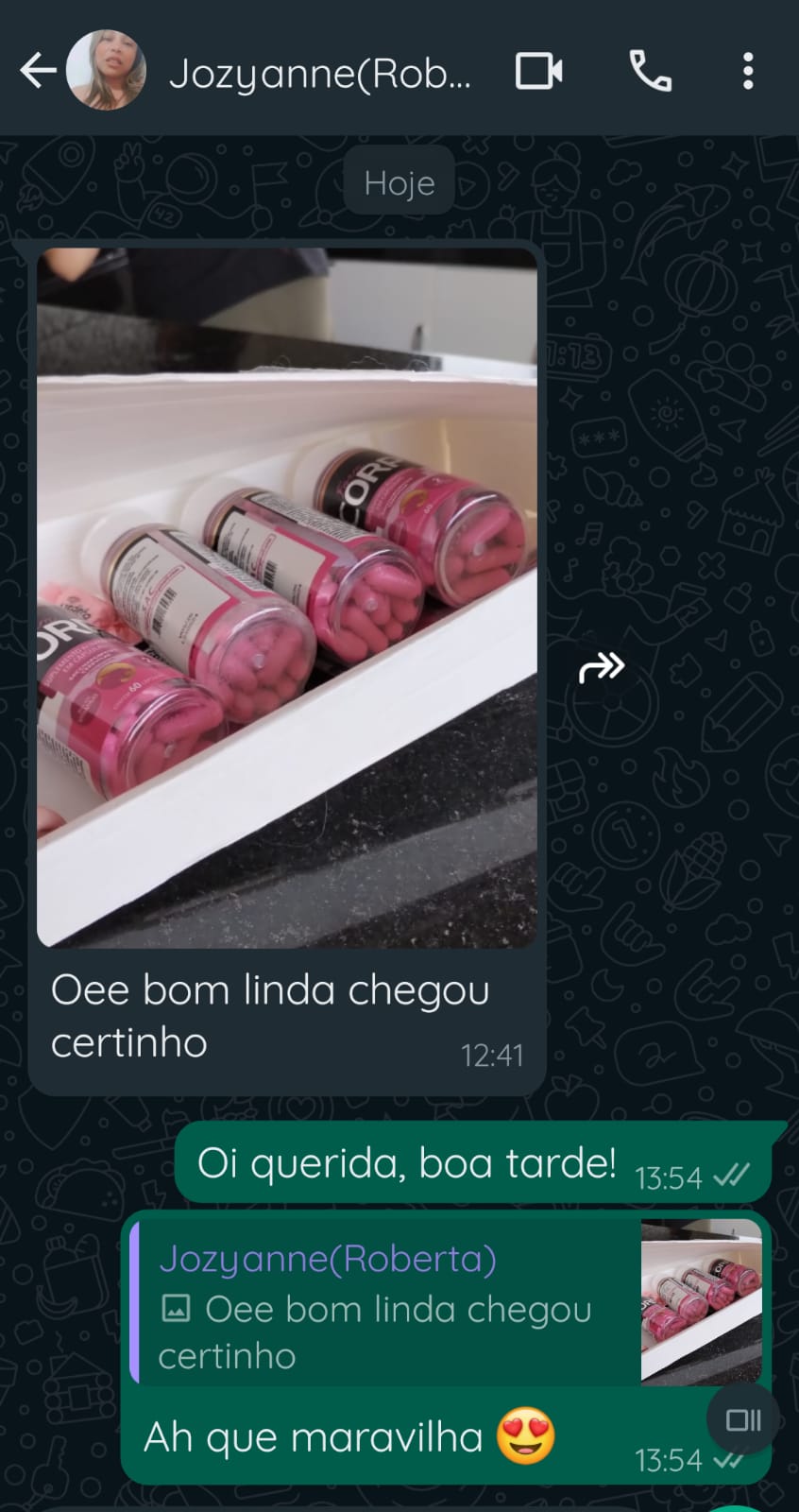Open Jozyanne's contact info from header
The image size is (799, 1512).
[x=319, y=73]
